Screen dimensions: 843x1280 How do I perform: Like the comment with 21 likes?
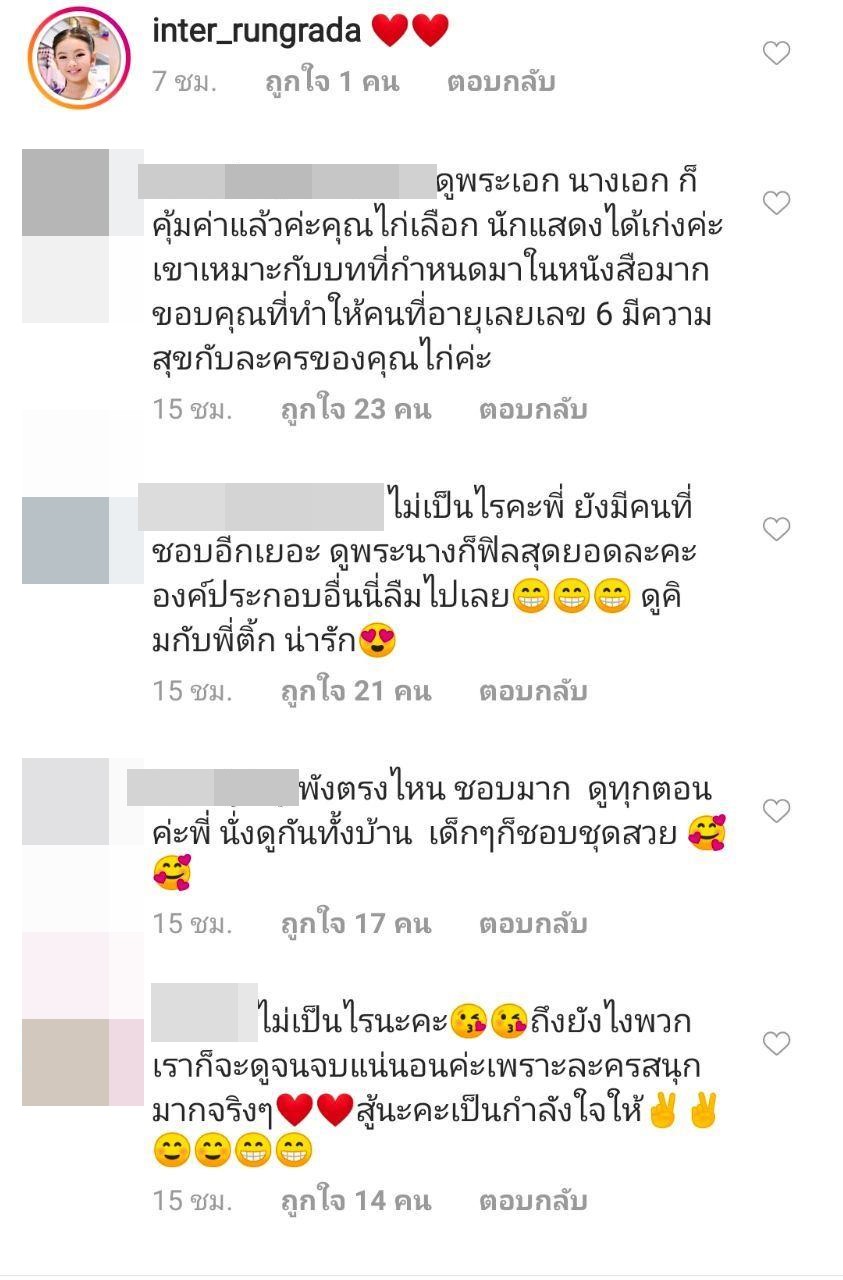777,528
